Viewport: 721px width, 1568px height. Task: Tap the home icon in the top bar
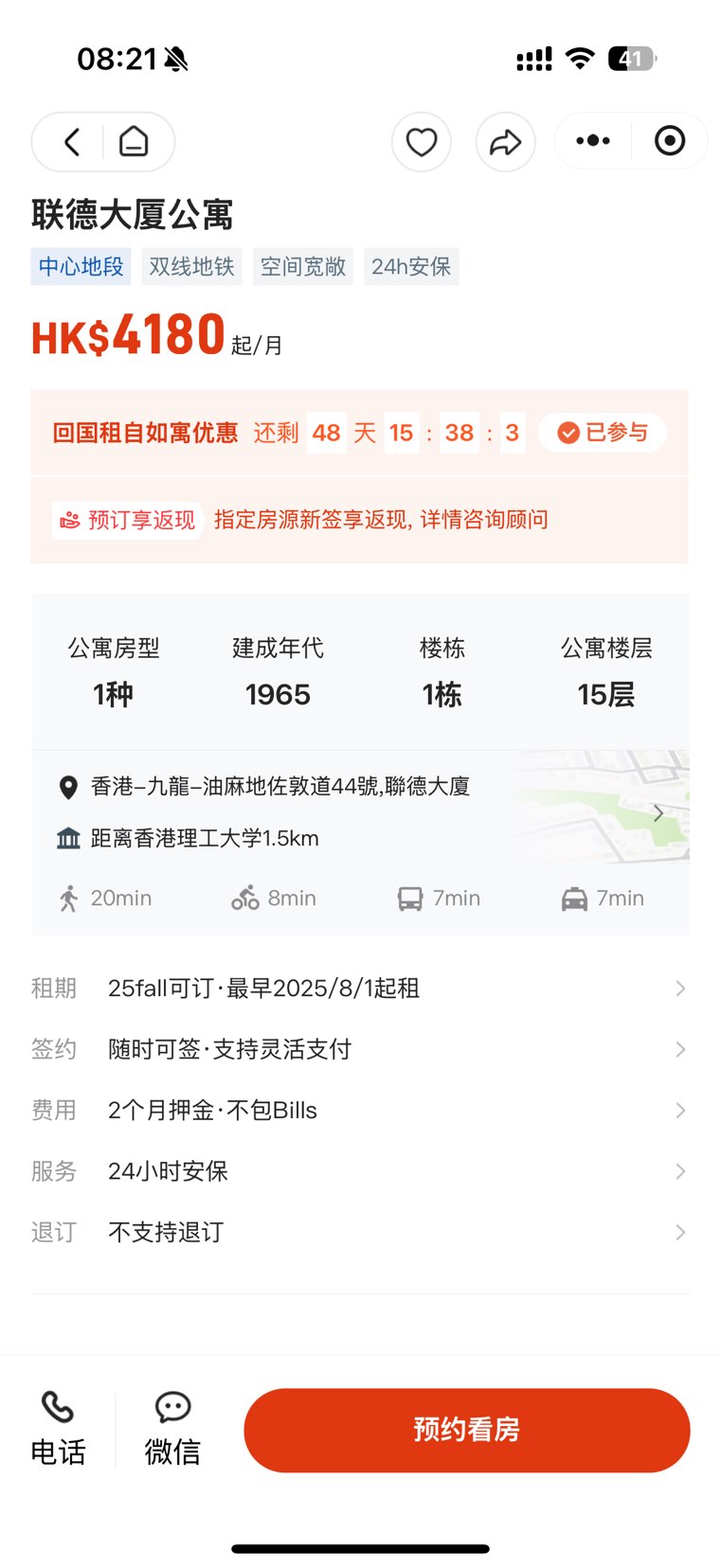click(133, 140)
